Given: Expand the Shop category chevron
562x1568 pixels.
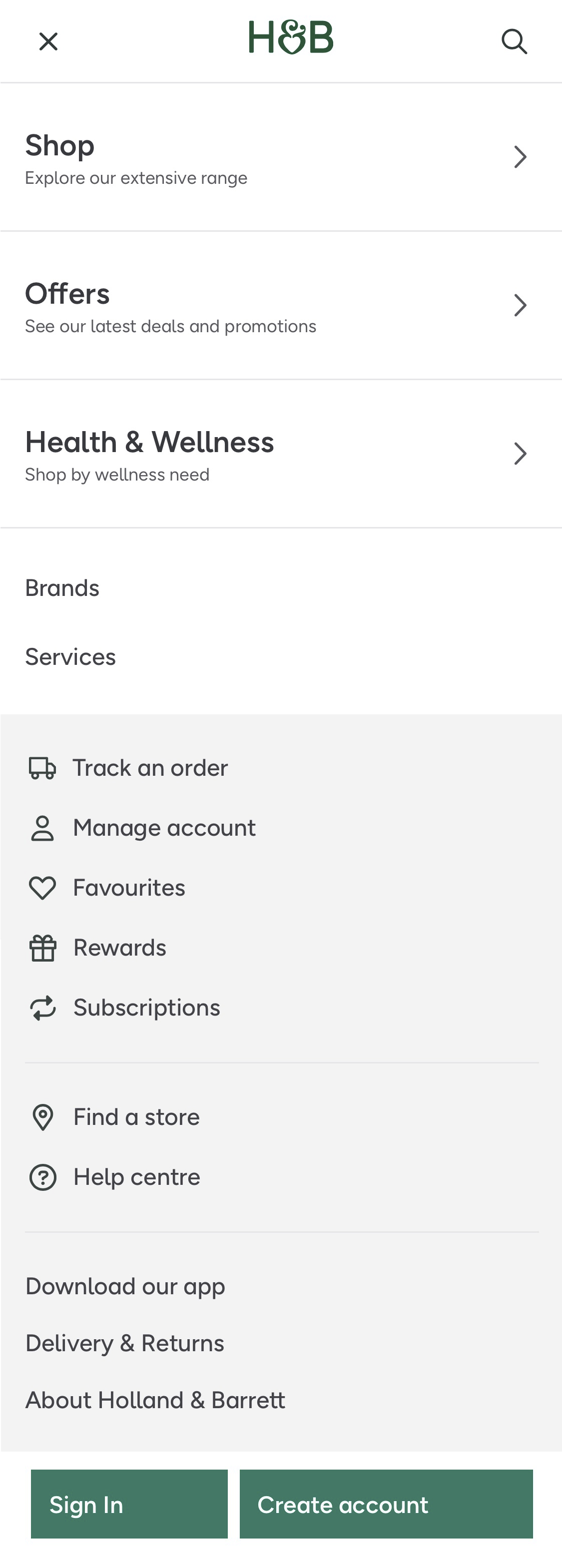Looking at the screenshot, I should [x=520, y=156].
